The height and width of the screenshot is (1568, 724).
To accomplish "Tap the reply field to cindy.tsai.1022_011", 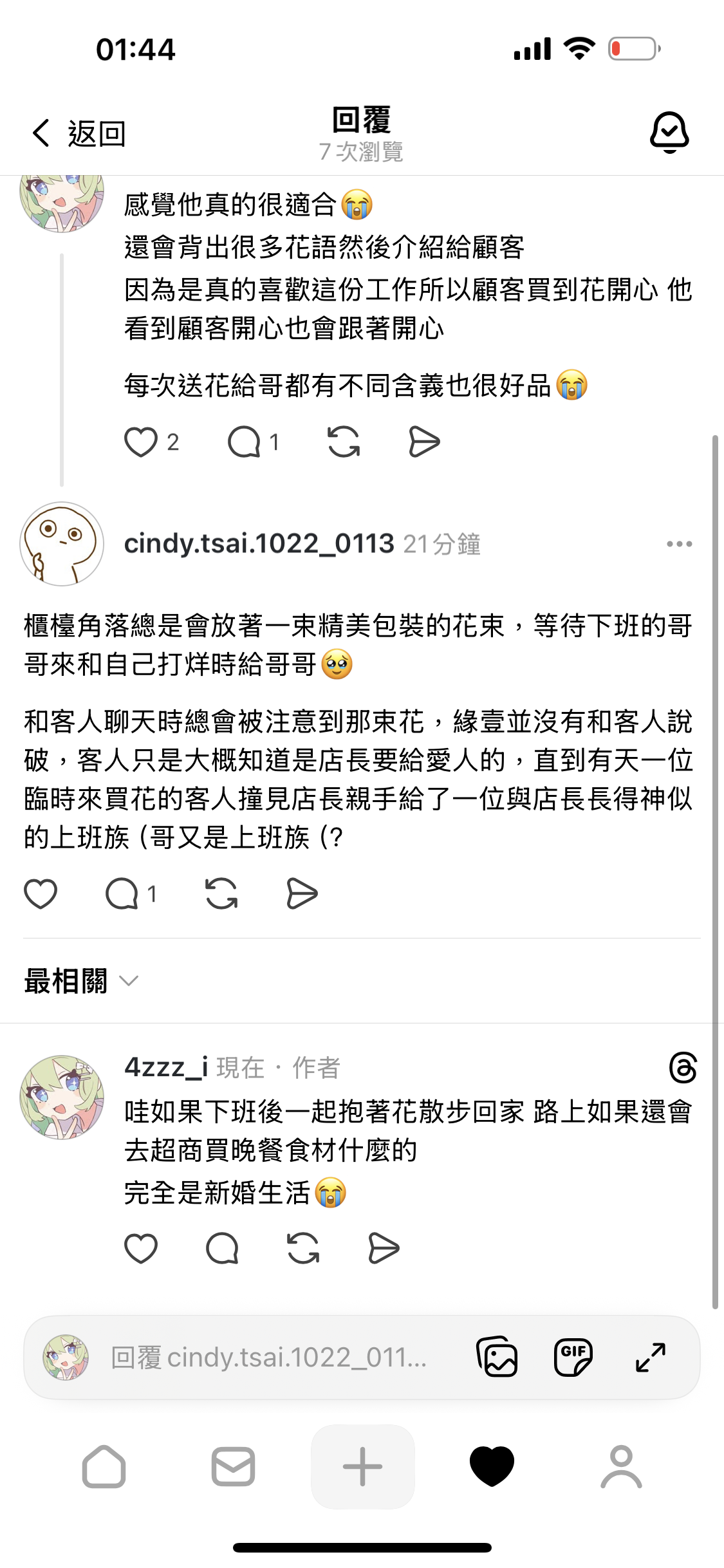I will (x=269, y=1358).
